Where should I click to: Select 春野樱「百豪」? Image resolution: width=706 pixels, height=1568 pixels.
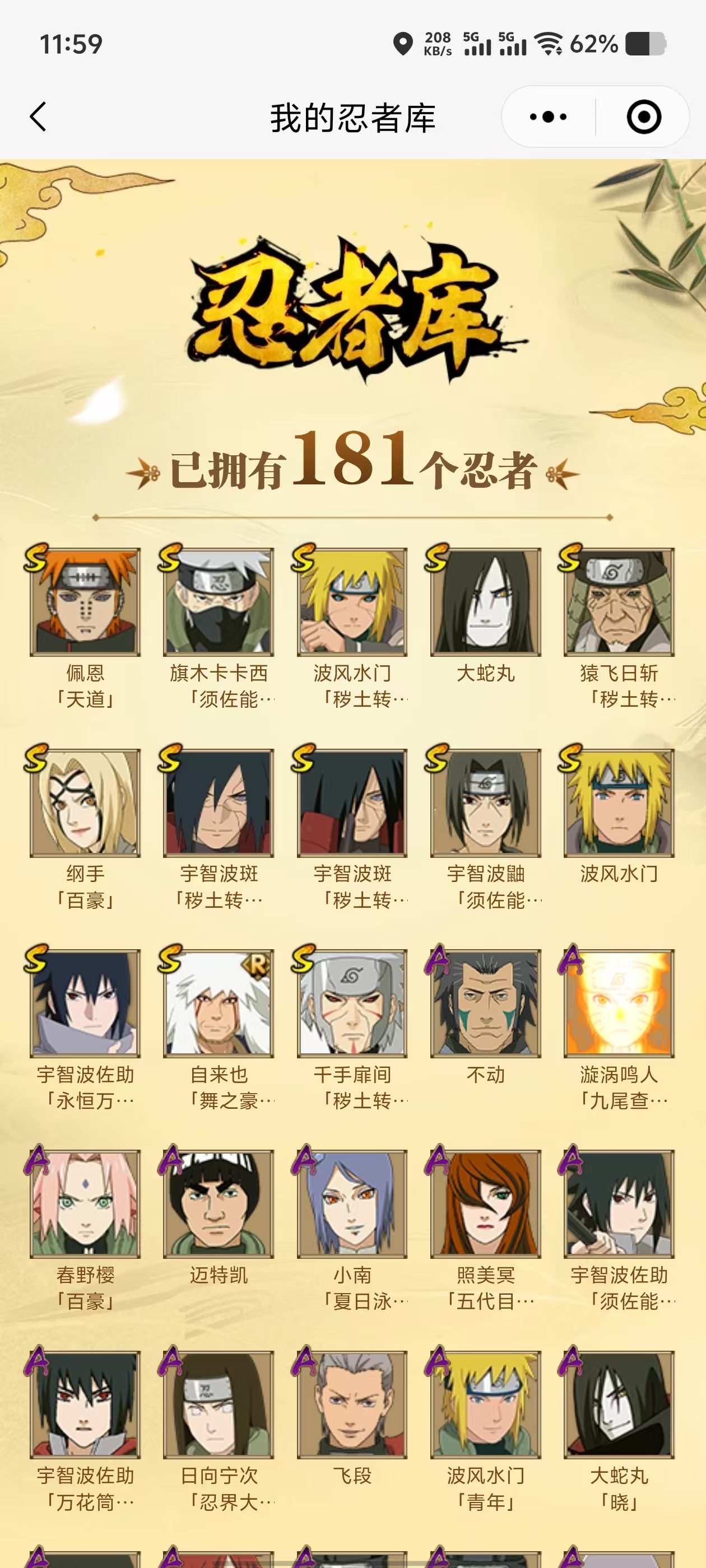pyautogui.click(x=85, y=1204)
